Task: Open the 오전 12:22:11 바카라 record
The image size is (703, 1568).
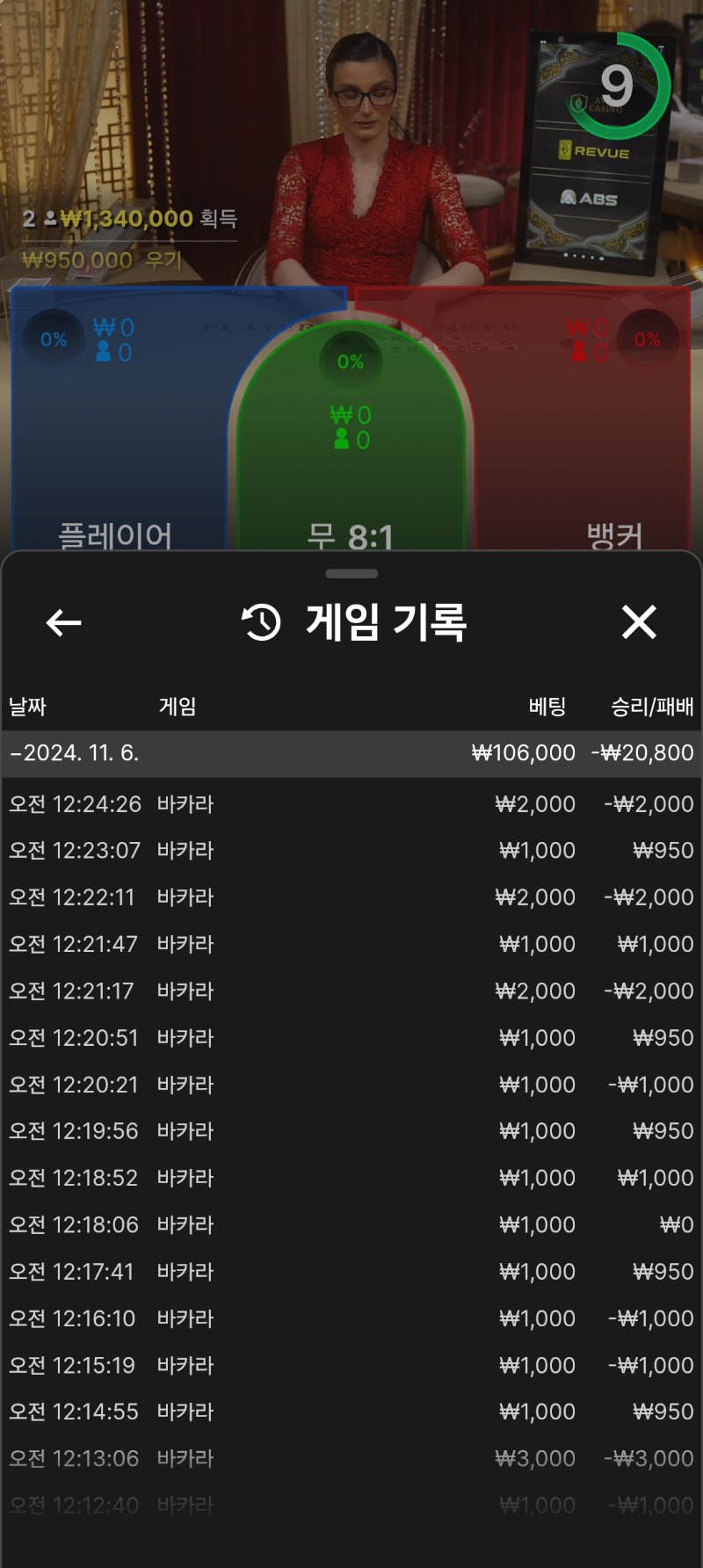Action: coord(351,897)
